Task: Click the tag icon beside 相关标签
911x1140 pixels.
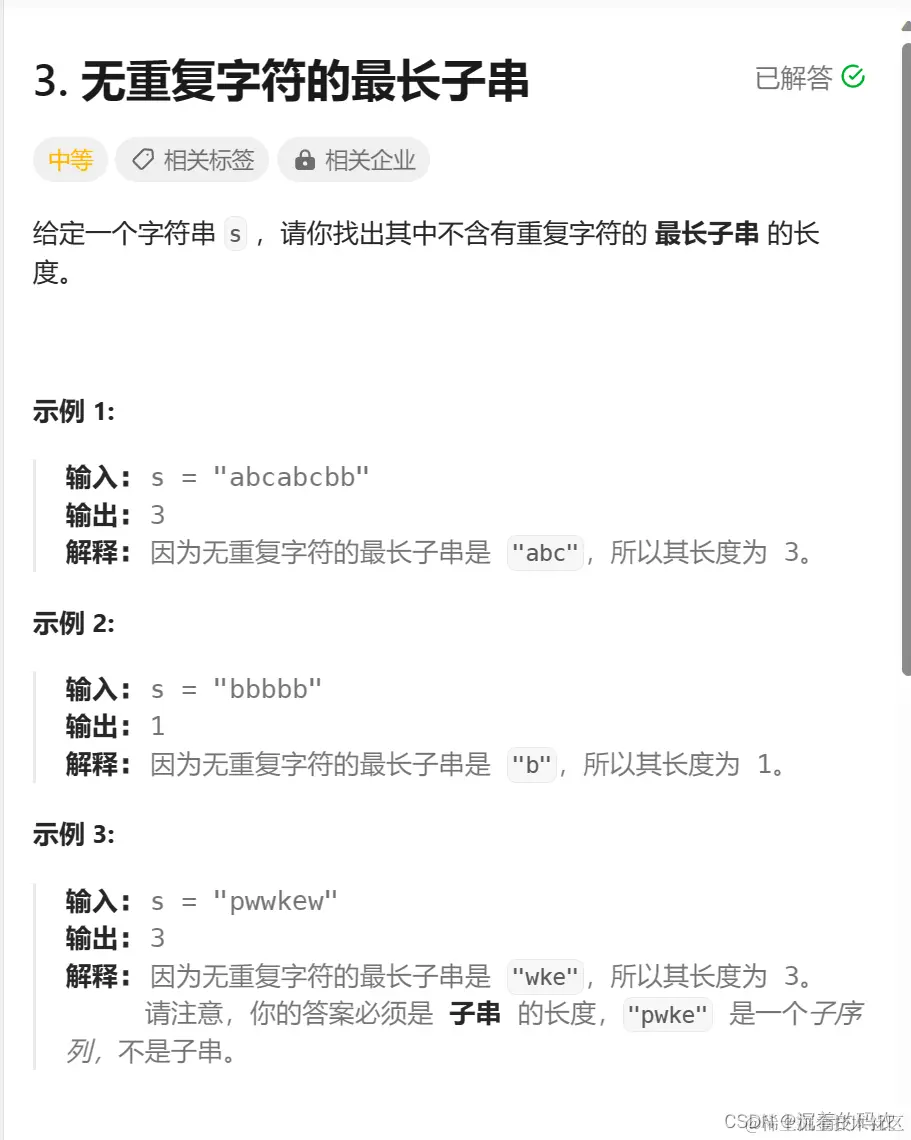Action: pos(142,159)
